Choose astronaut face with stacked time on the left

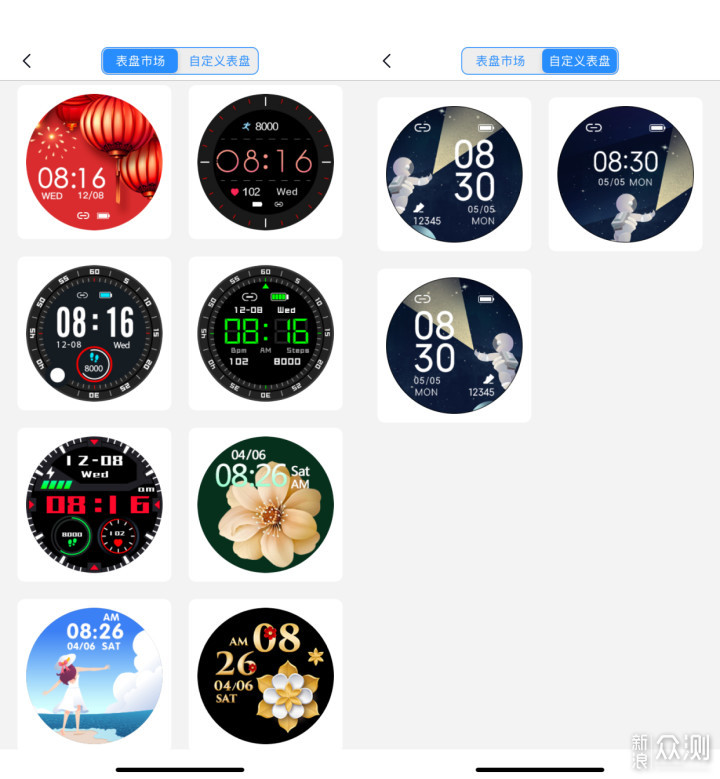454,345
